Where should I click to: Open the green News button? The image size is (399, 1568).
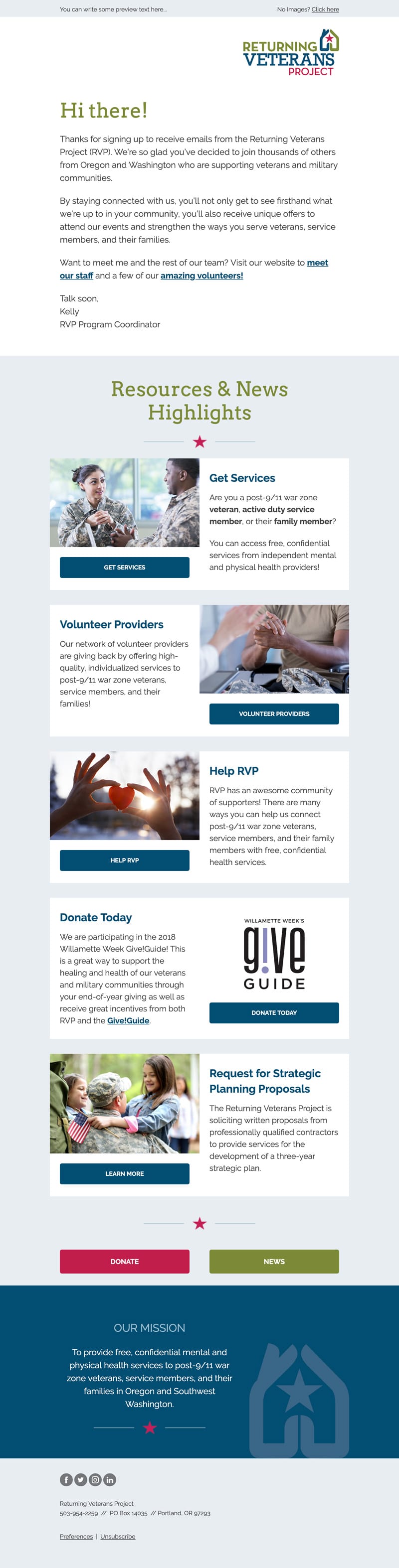point(274,1262)
